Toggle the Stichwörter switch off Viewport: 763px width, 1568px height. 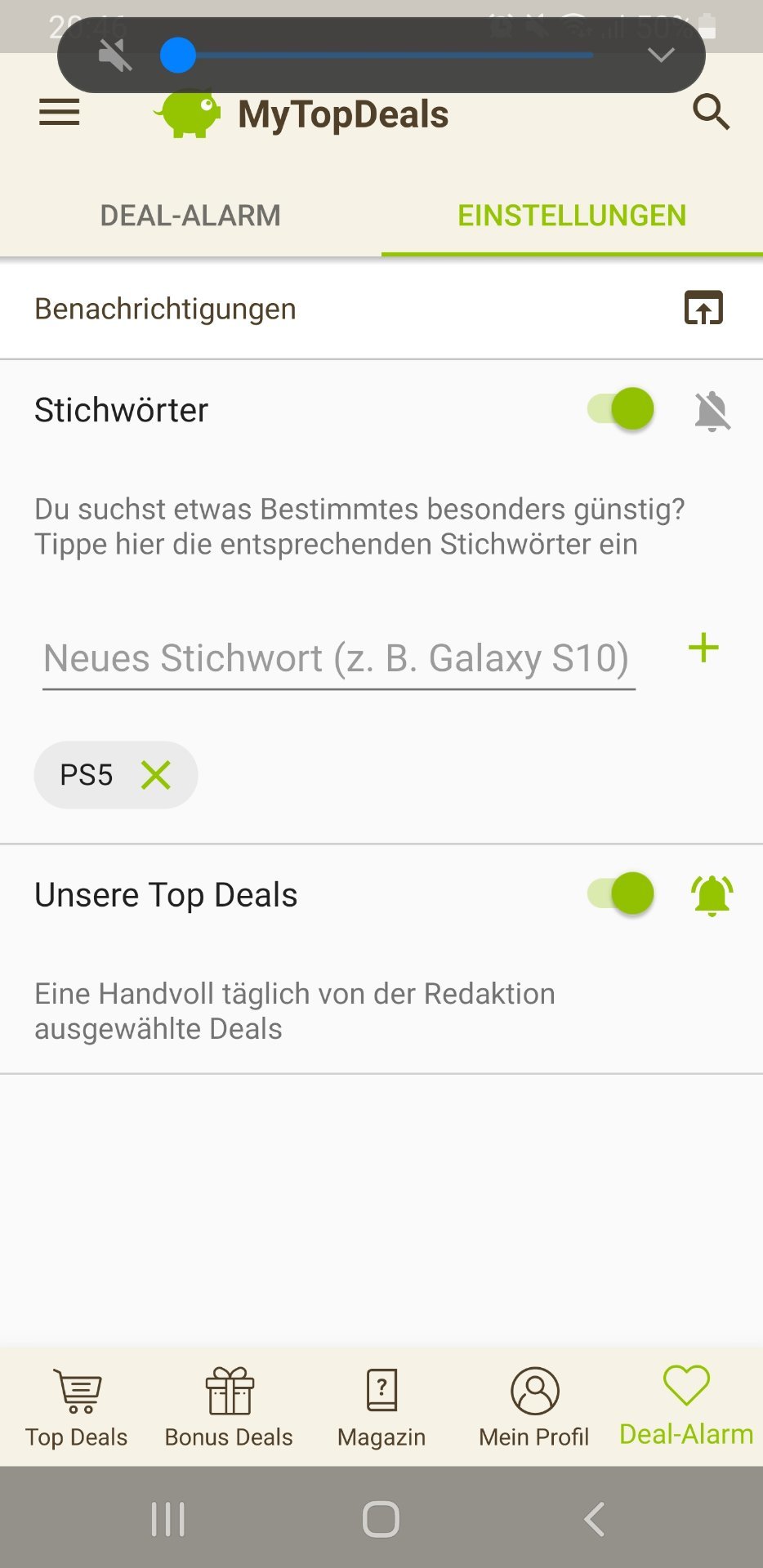[621, 409]
